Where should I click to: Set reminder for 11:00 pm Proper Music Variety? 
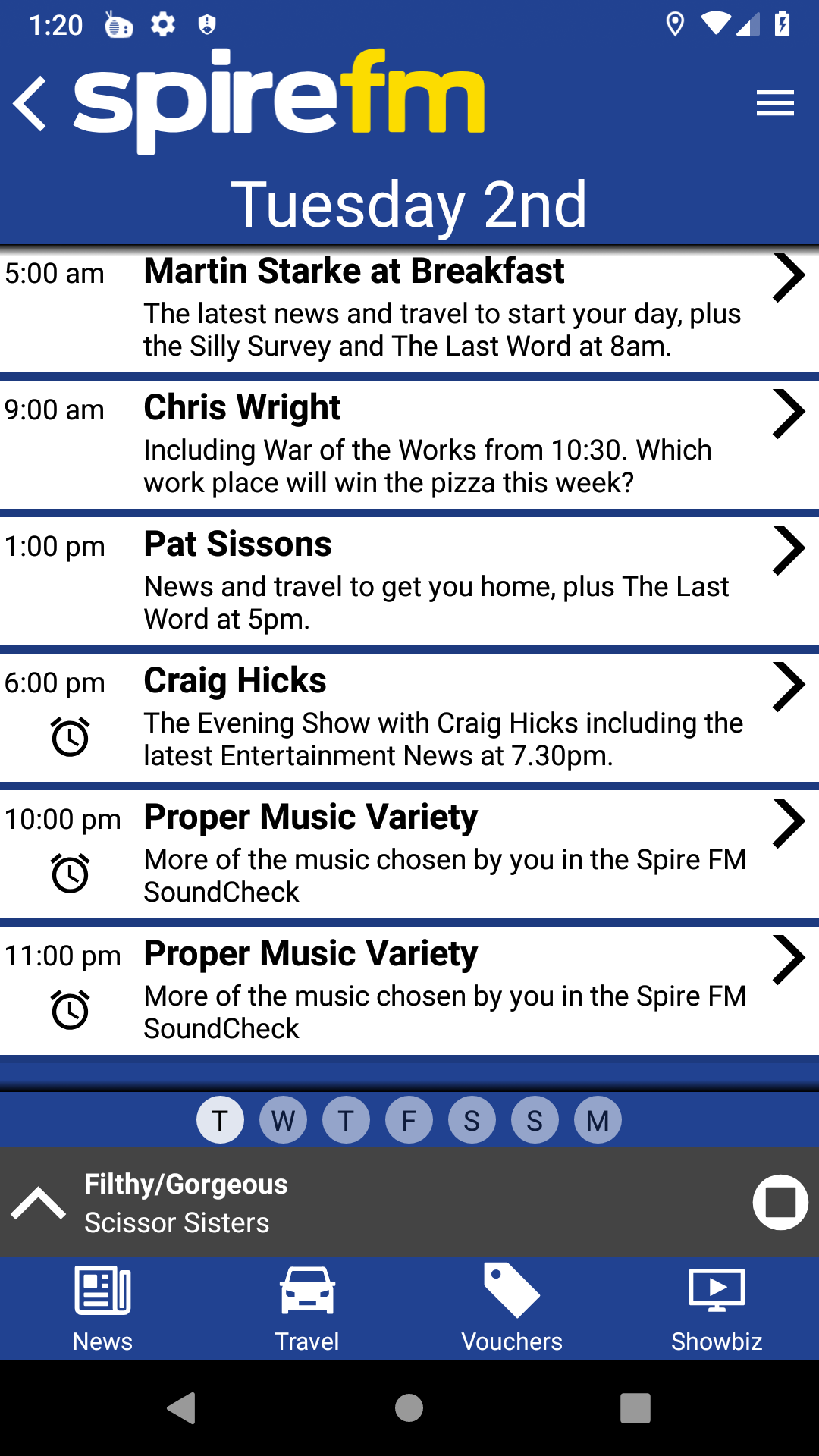click(x=70, y=1009)
